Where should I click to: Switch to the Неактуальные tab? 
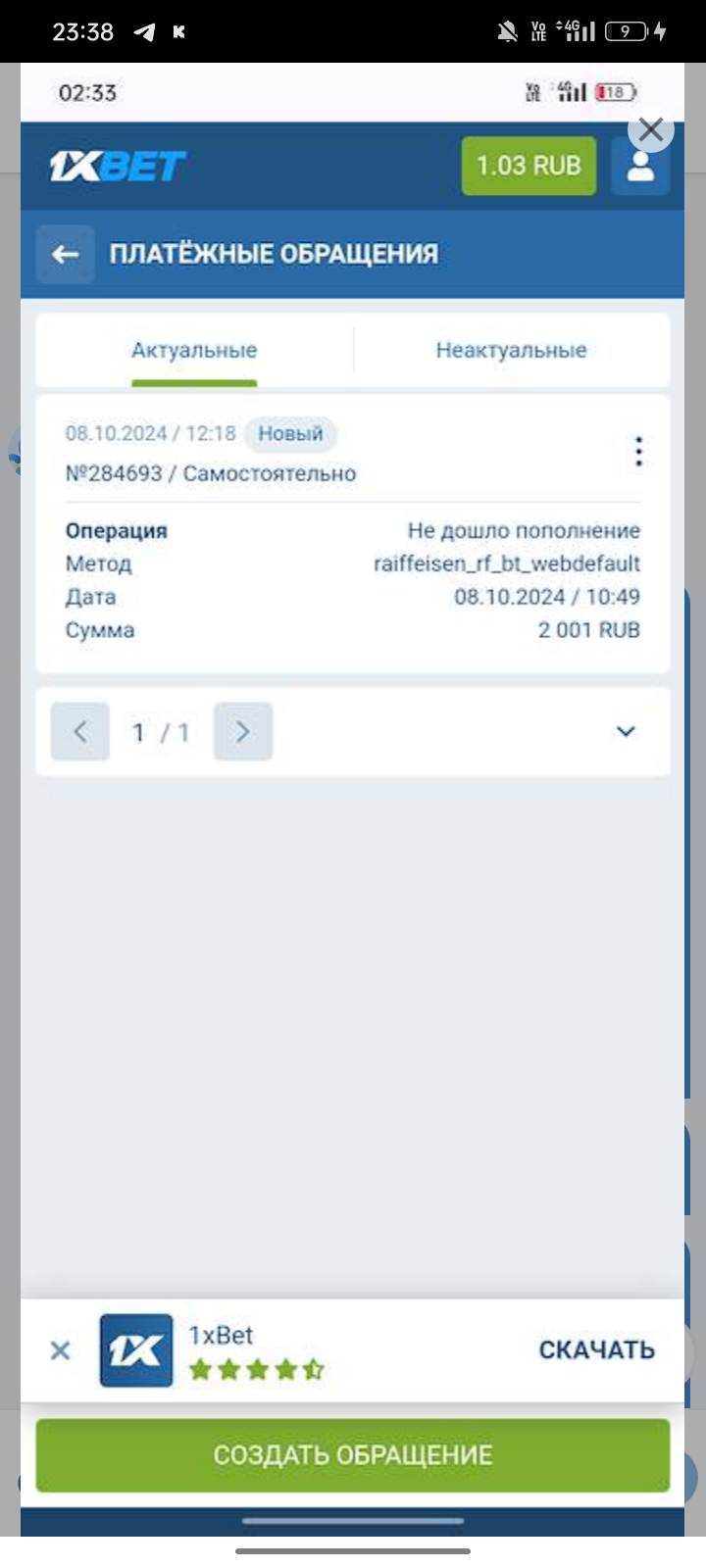[x=510, y=350]
